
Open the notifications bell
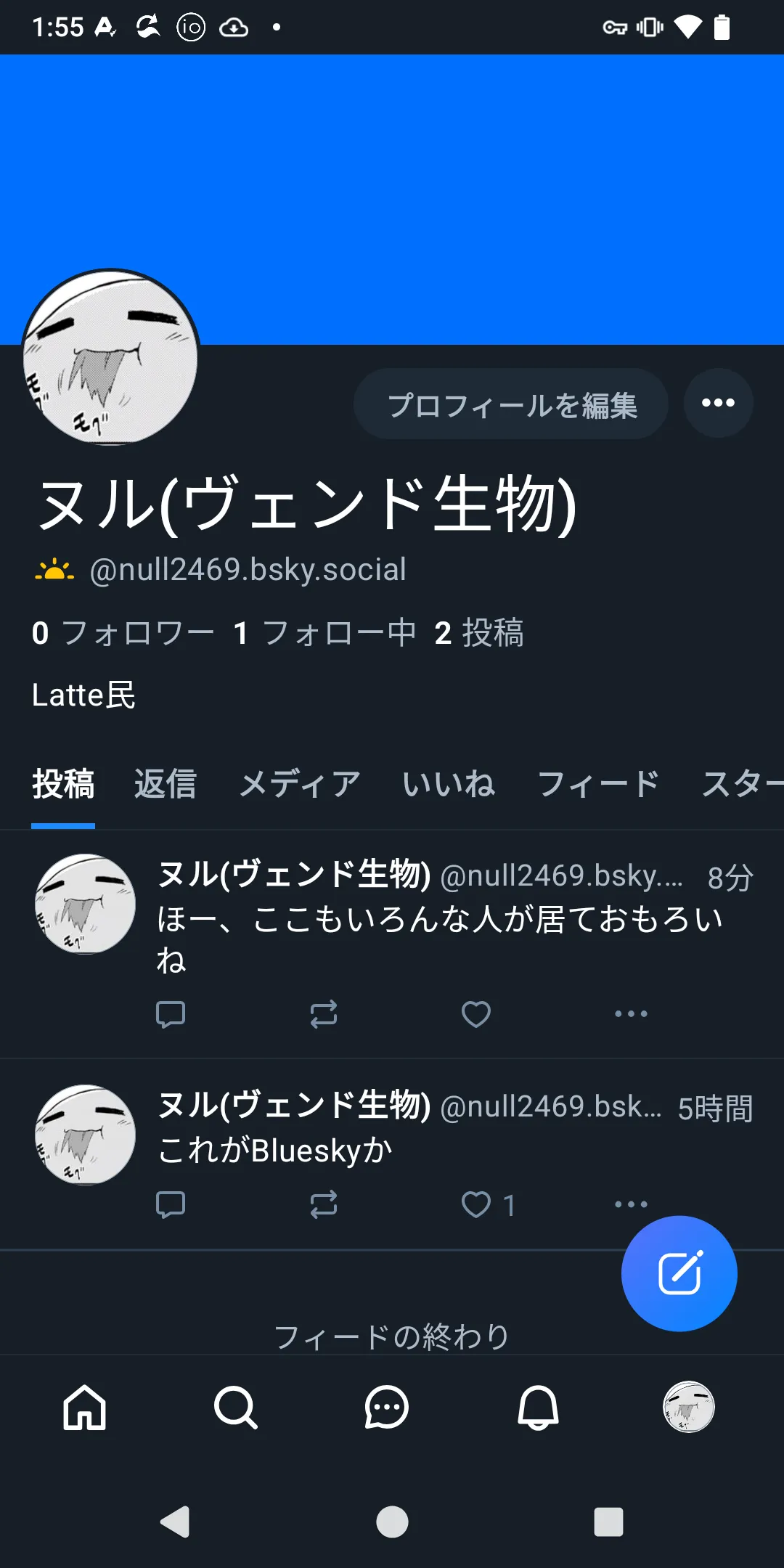click(538, 1408)
